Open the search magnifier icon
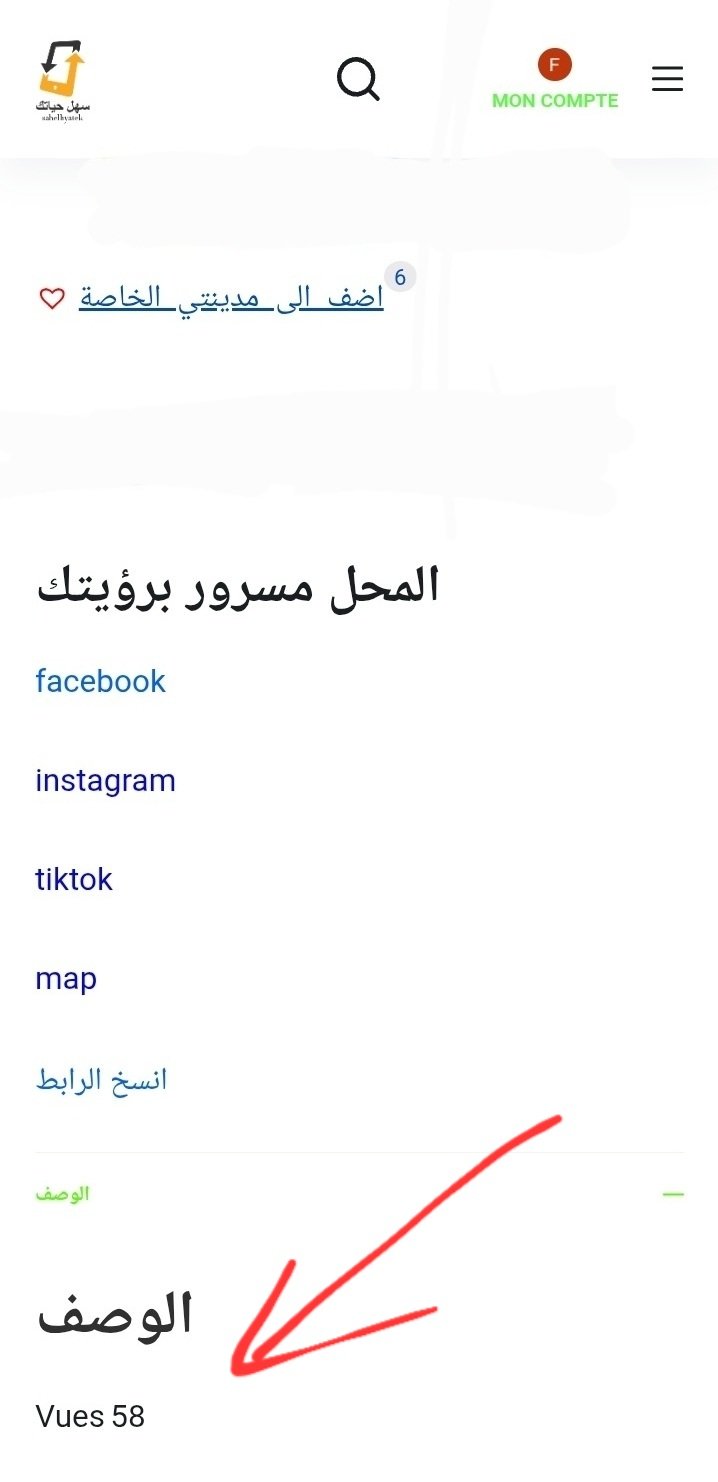The height and width of the screenshot is (1482, 718). point(358,78)
